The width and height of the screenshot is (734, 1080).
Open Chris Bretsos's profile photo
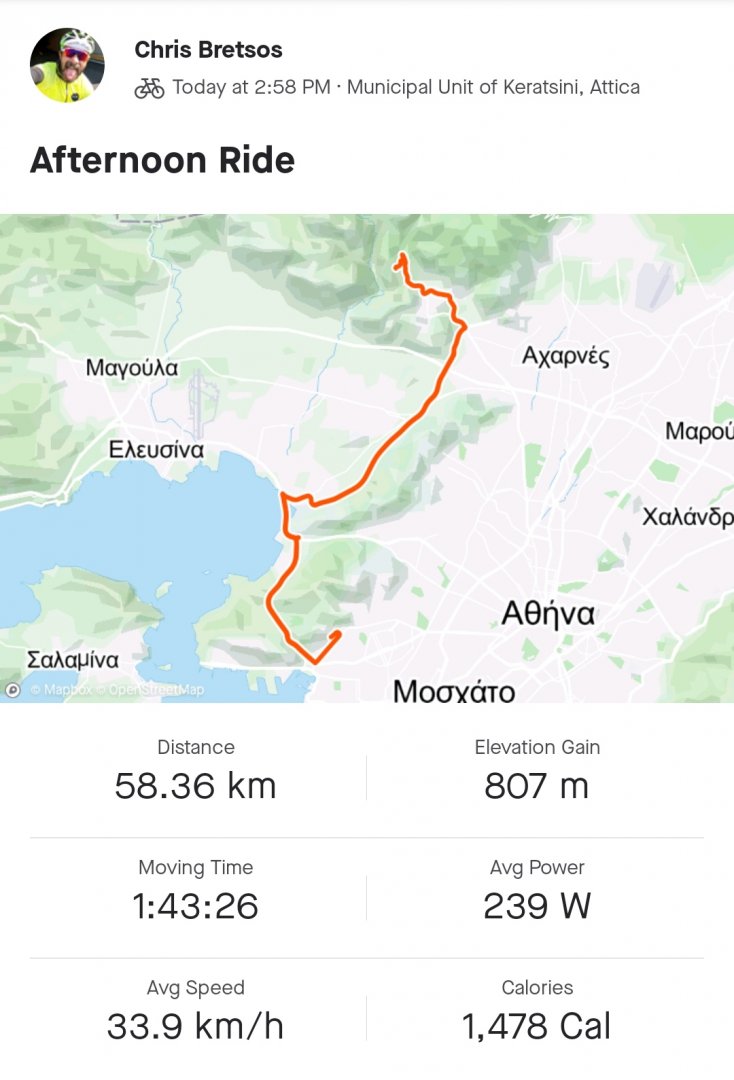(67, 66)
